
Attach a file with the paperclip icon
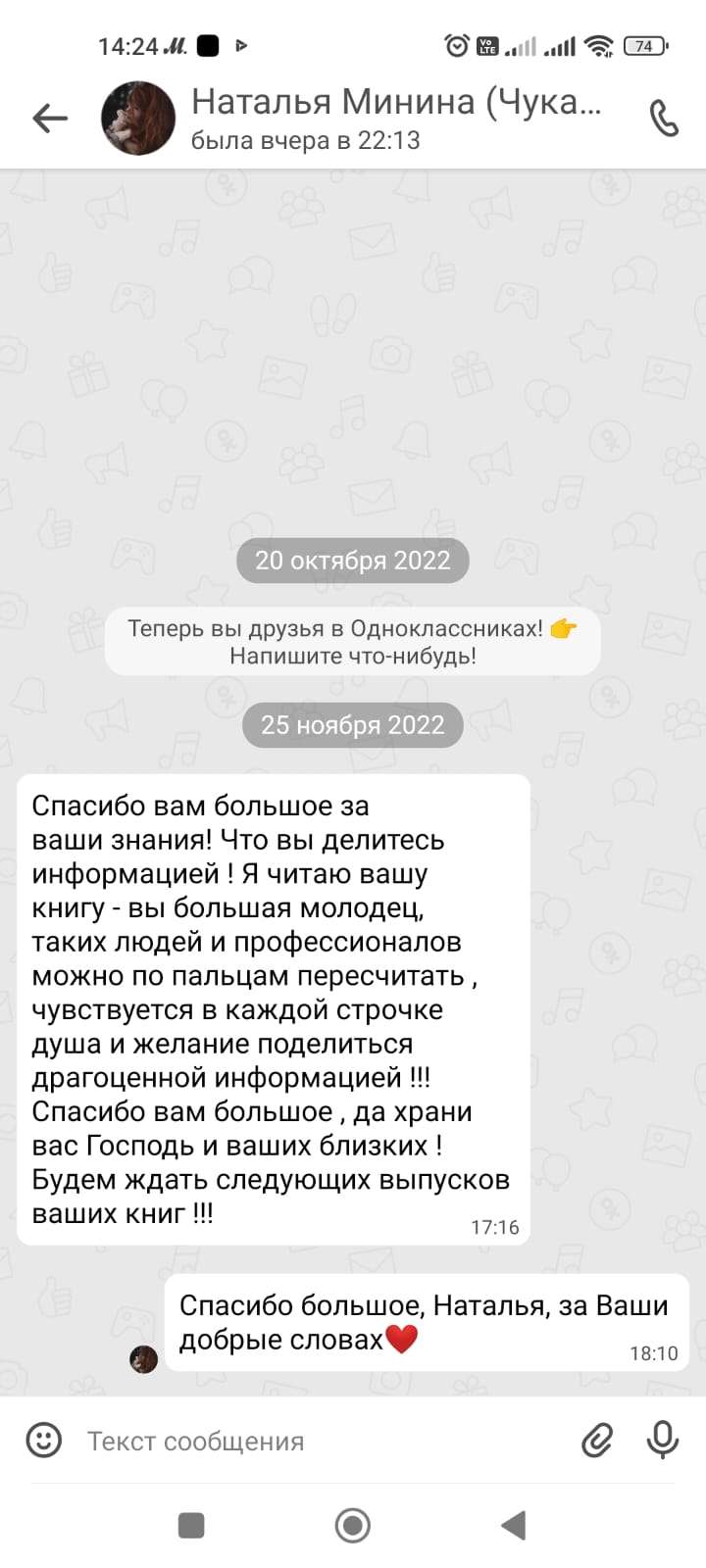tap(597, 1440)
